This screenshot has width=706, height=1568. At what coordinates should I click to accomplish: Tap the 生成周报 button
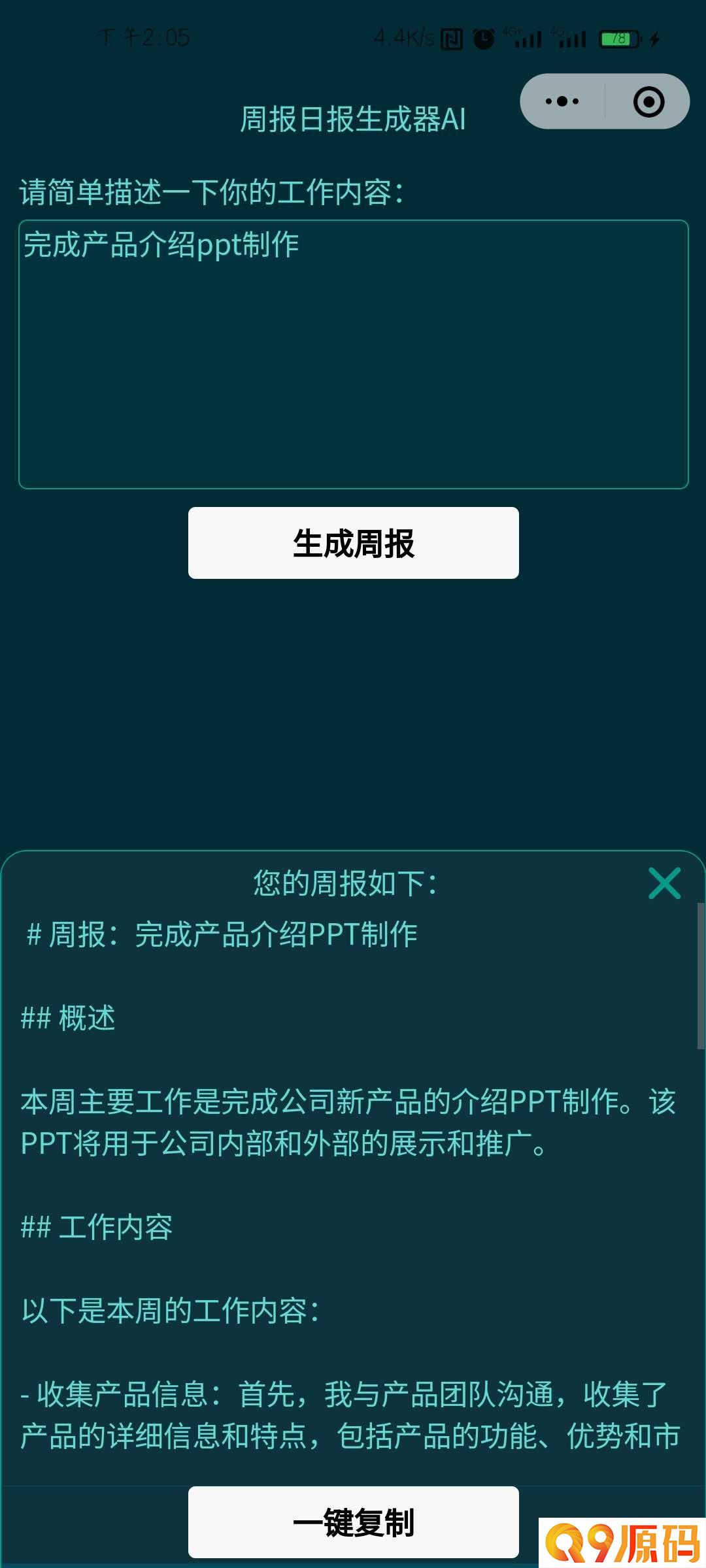(x=353, y=543)
